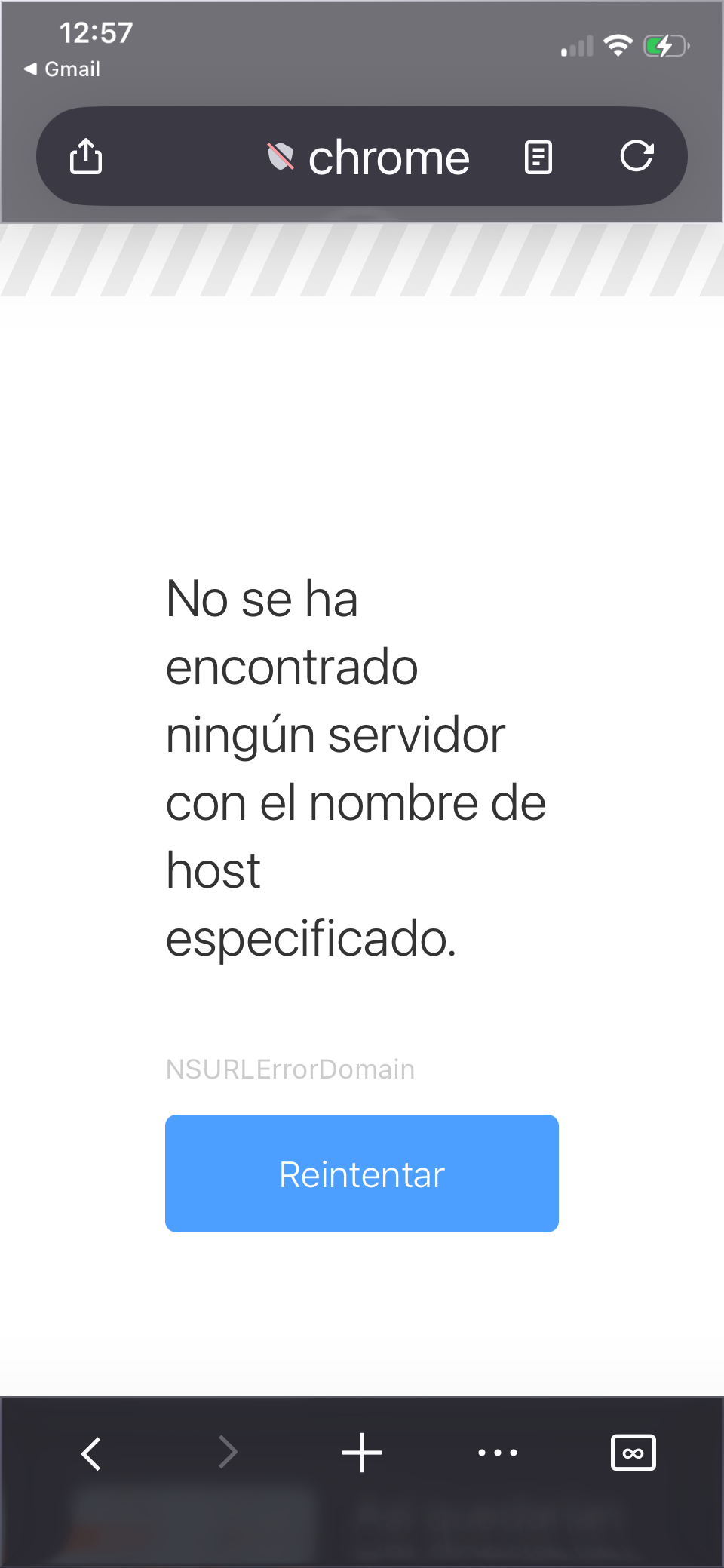Tap the Reintentar button
The width and height of the screenshot is (724, 1568).
point(362,1174)
